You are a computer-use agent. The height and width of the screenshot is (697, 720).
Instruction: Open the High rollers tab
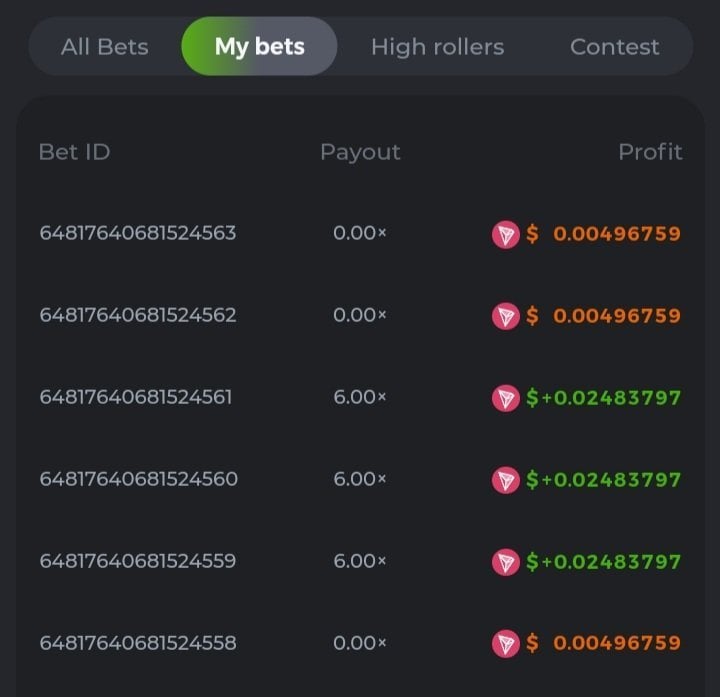click(x=437, y=47)
